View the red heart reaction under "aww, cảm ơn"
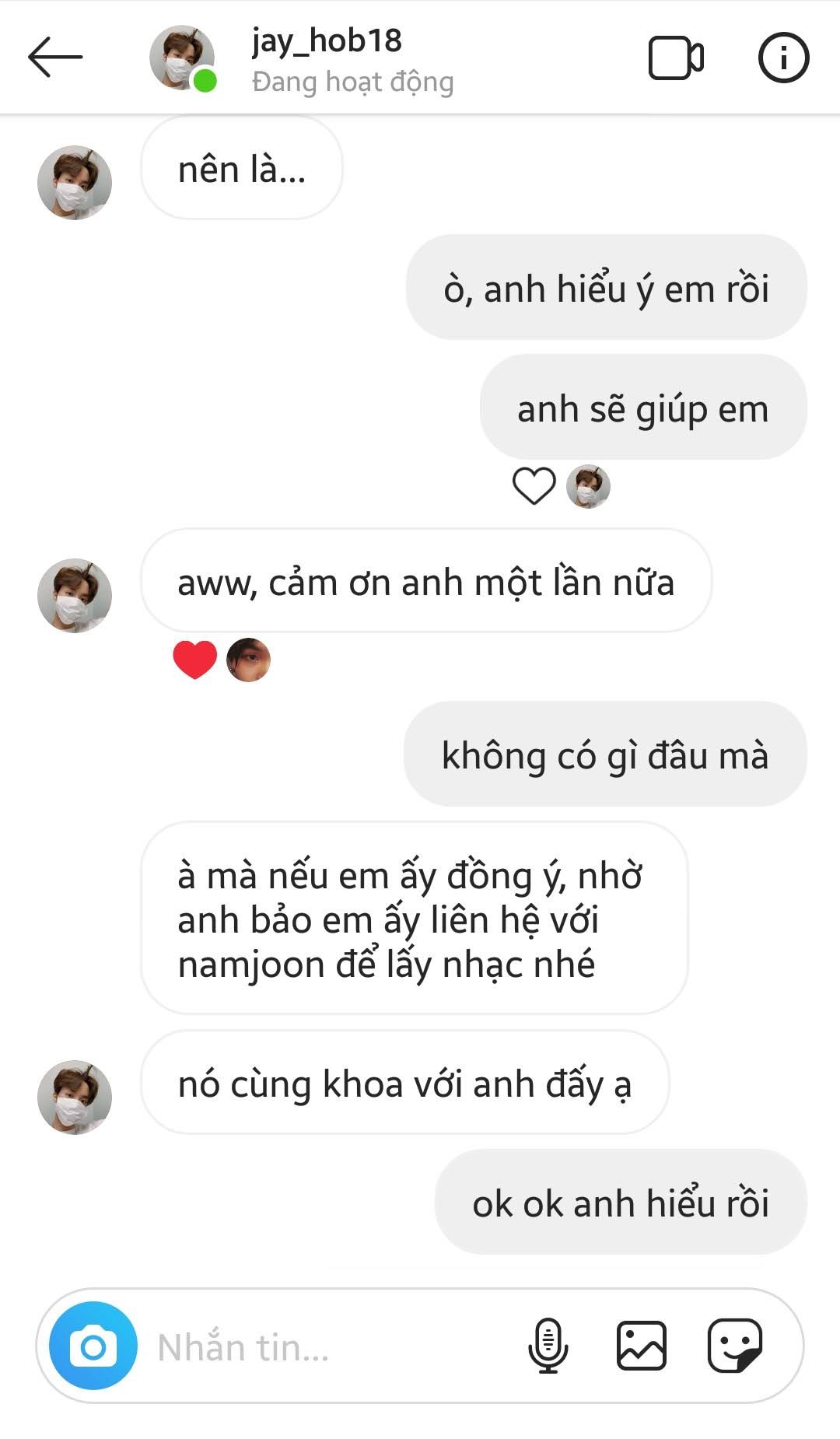840x1439 pixels. (x=194, y=660)
